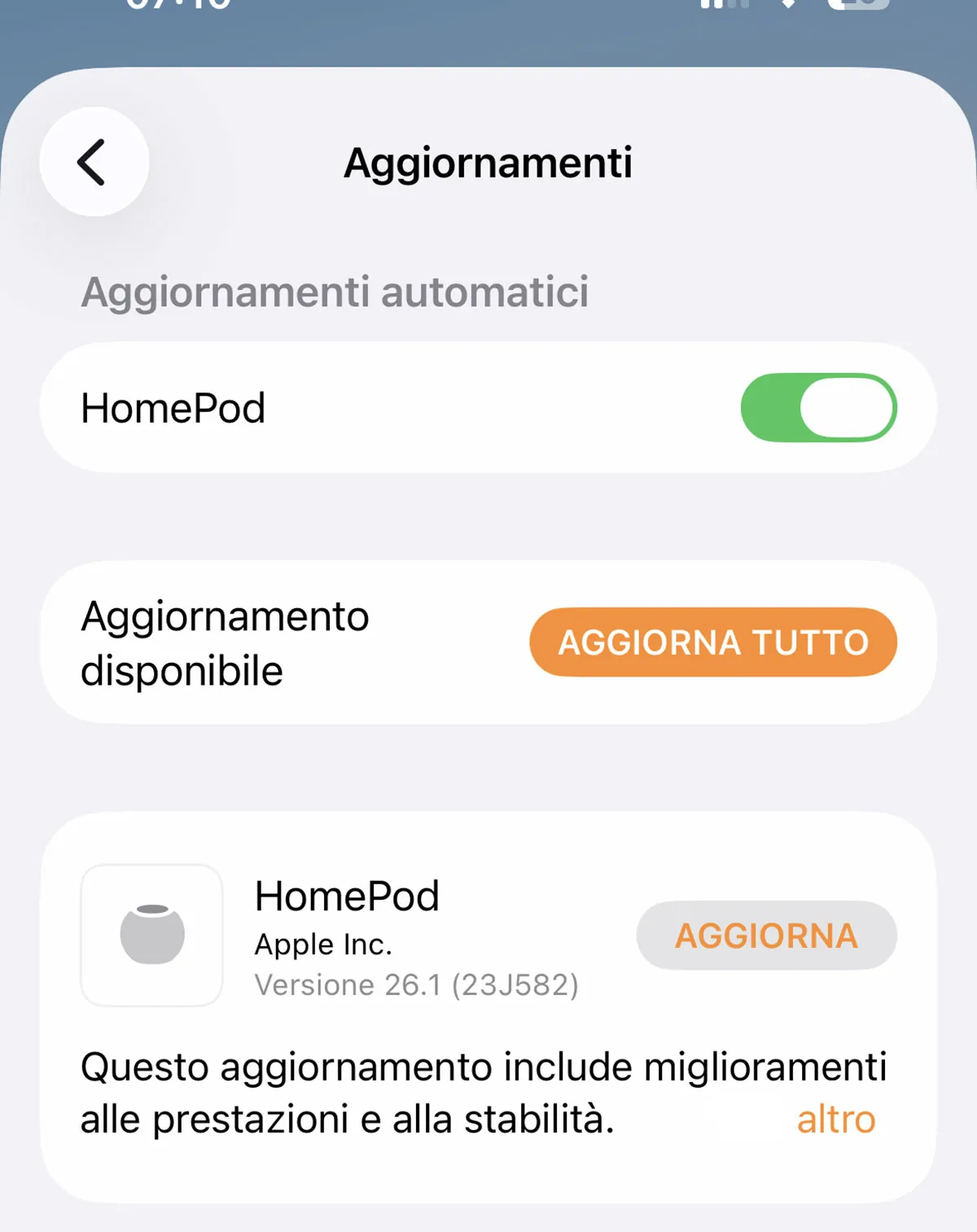The image size is (977, 1232).
Task: Tap the cellular signal bars
Action: (x=723, y=7)
